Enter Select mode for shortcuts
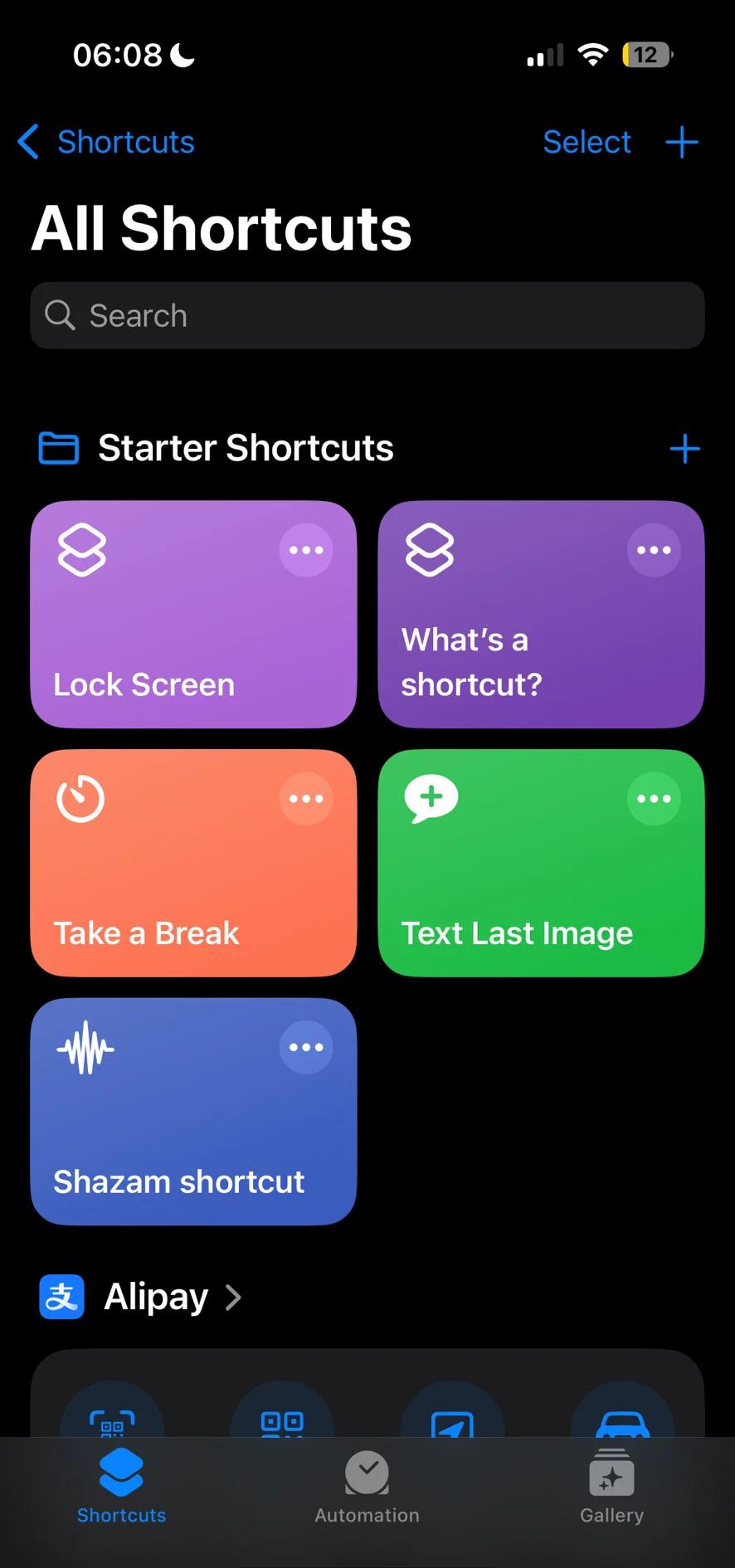 (x=587, y=141)
